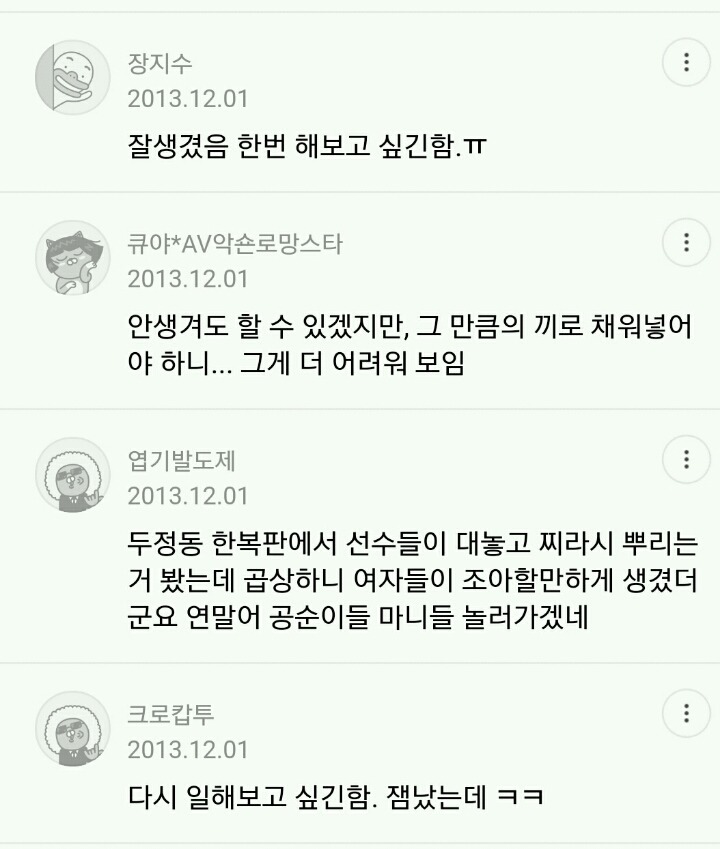
Task: Click 장지수's profile avatar
Action: point(70,75)
